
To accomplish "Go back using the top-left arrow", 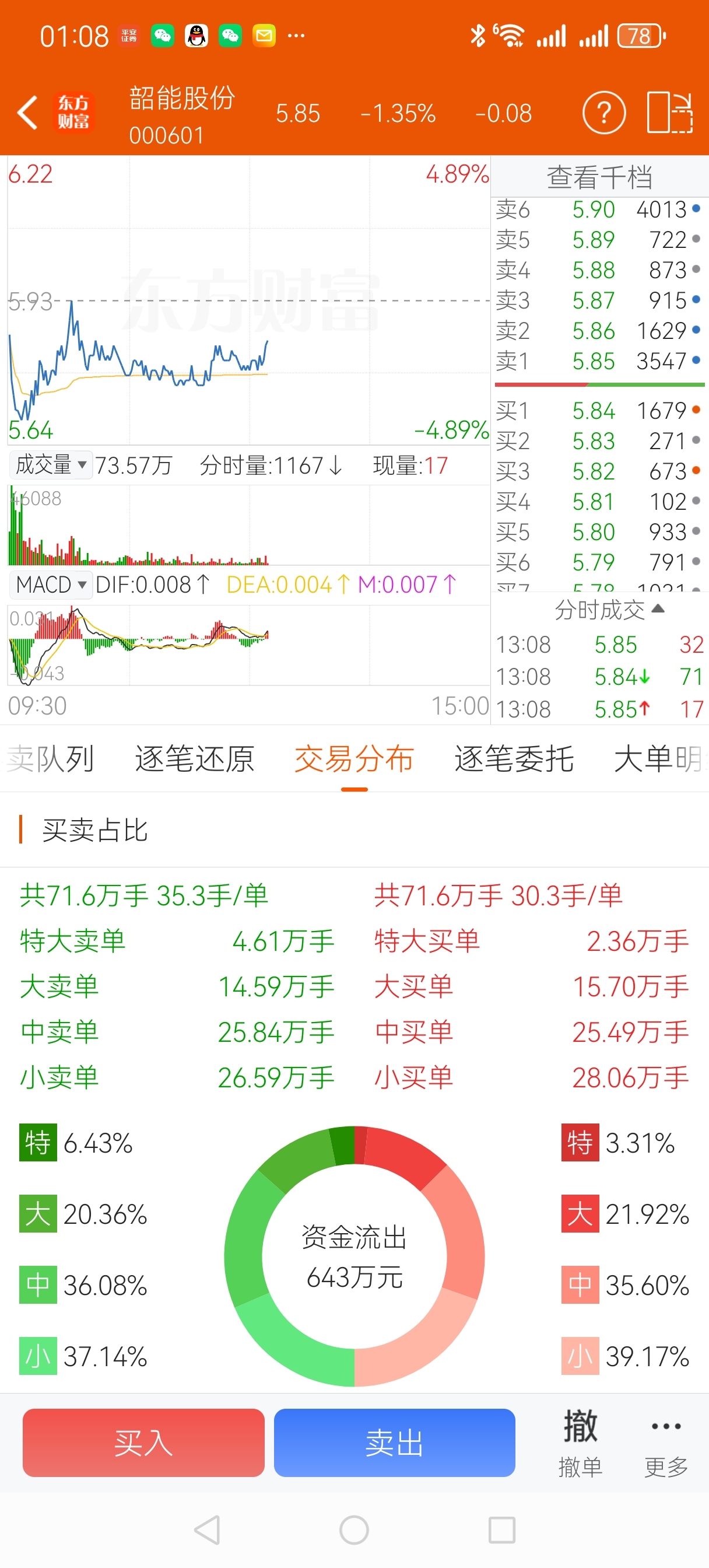I will point(27,113).
